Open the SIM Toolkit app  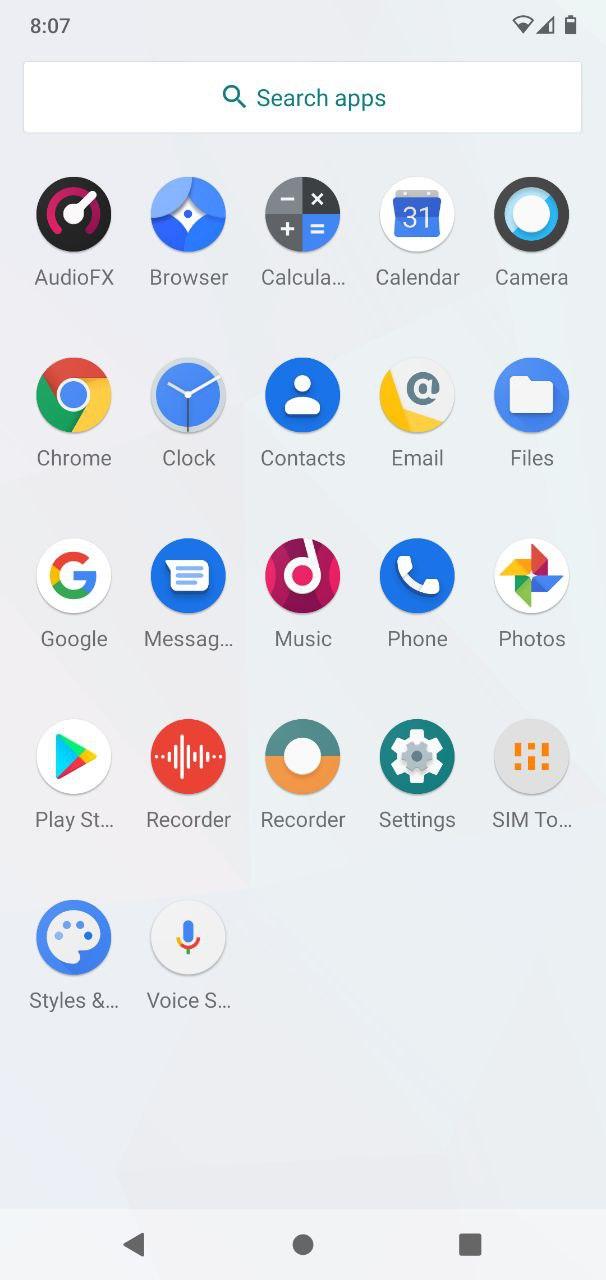coord(531,758)
